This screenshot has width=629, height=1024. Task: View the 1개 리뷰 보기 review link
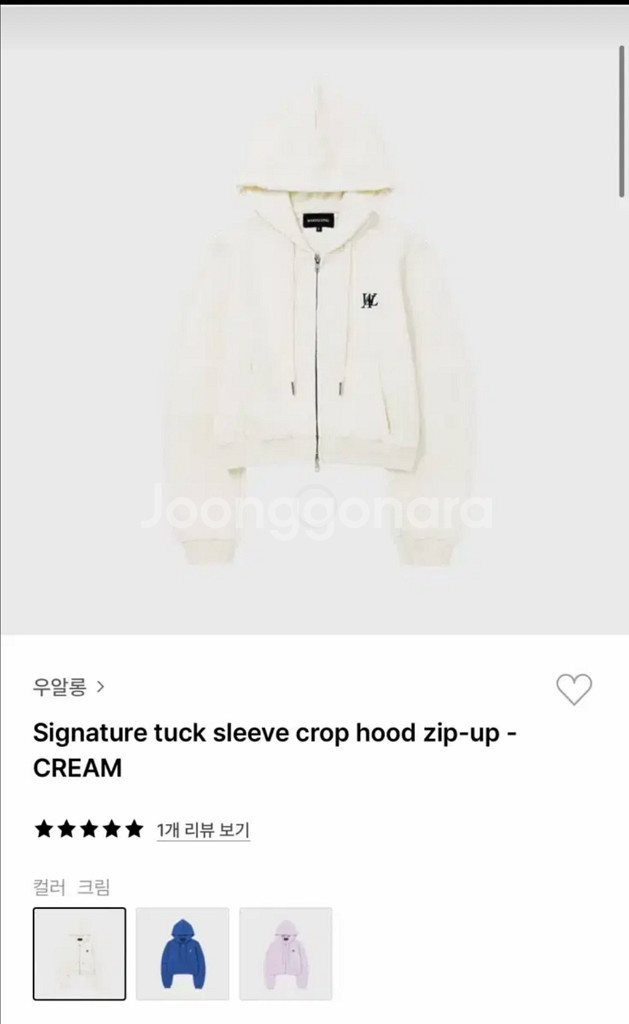(203, 830)
